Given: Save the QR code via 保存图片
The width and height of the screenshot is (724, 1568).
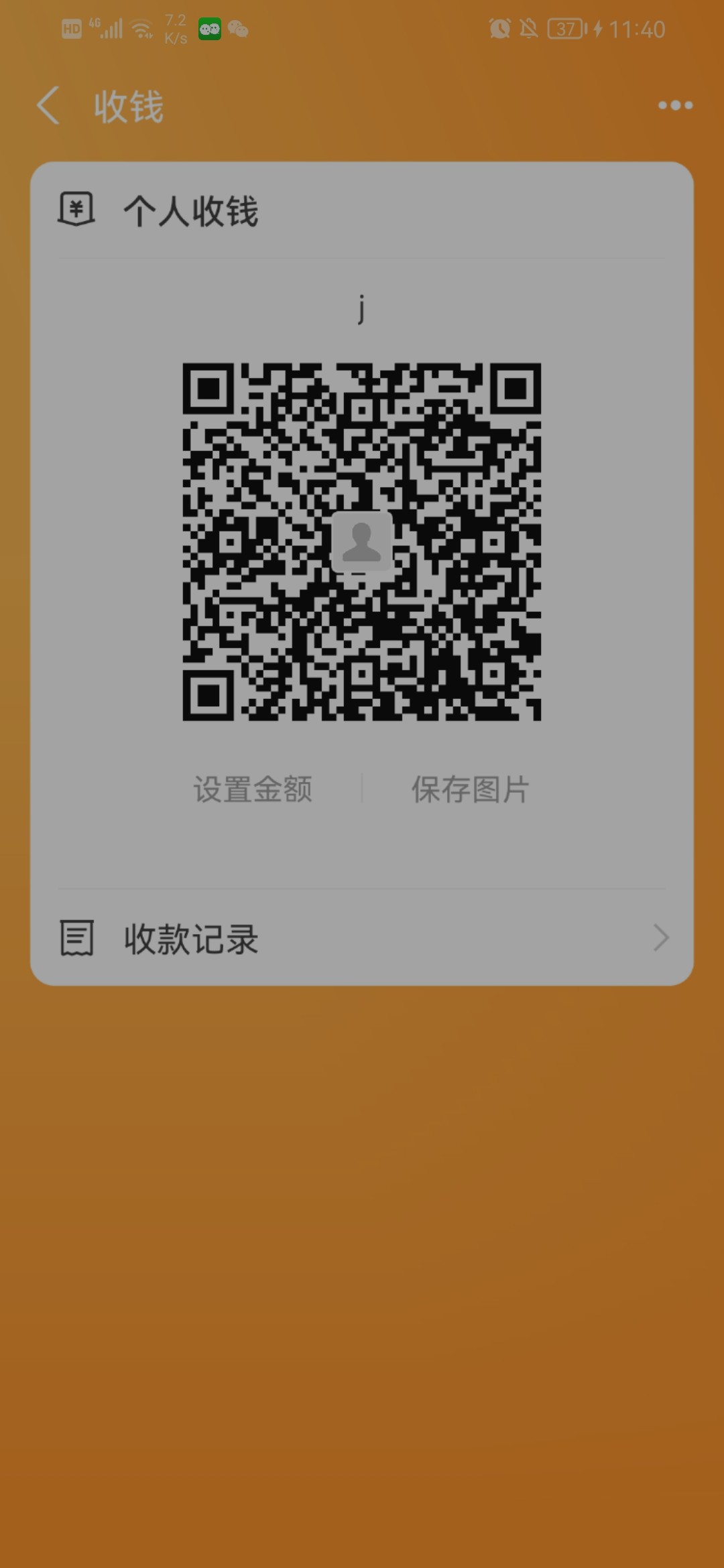Looking at the screenshot, I should (x=470, y=789).
